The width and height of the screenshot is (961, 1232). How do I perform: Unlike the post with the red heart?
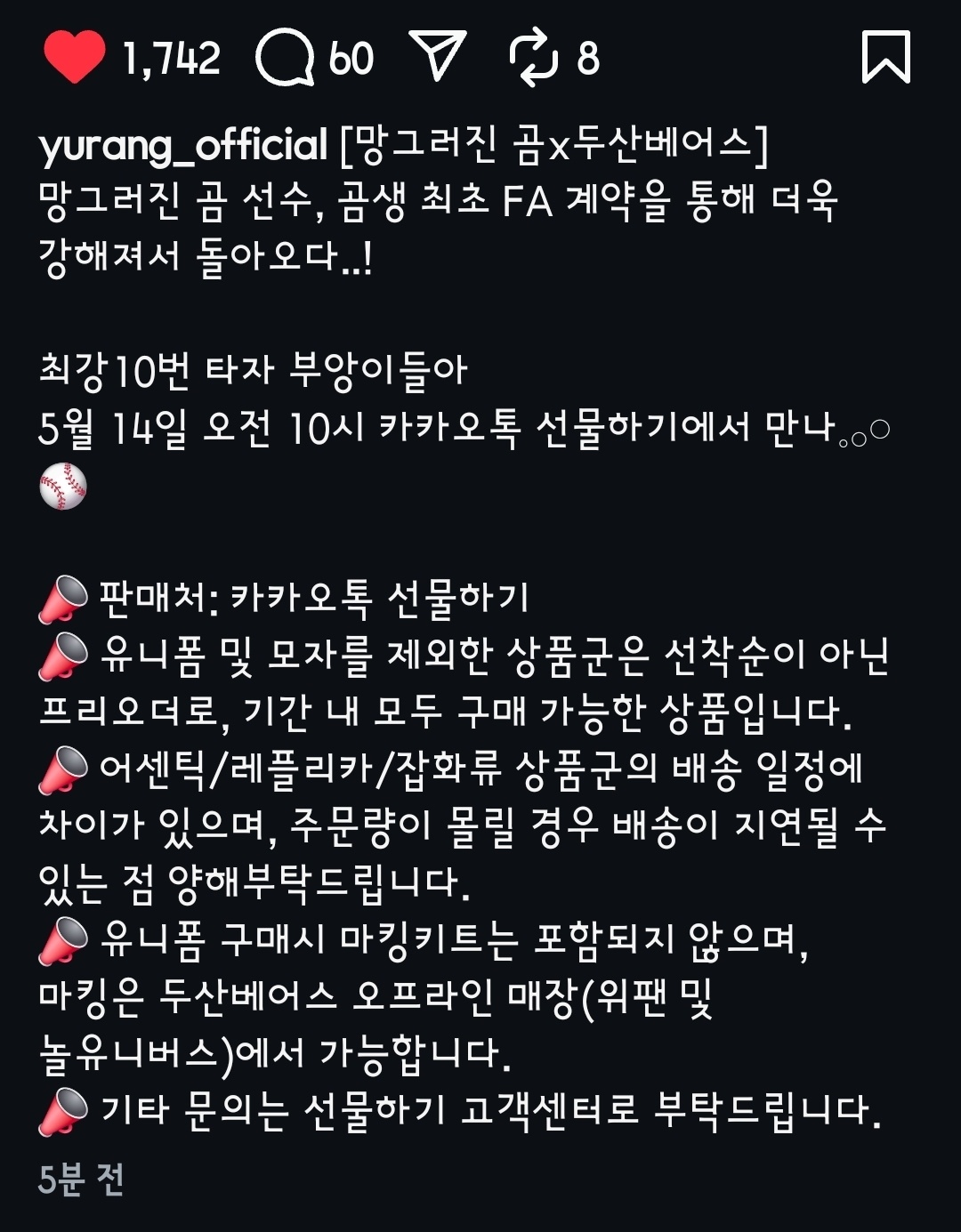coord(75,58)
